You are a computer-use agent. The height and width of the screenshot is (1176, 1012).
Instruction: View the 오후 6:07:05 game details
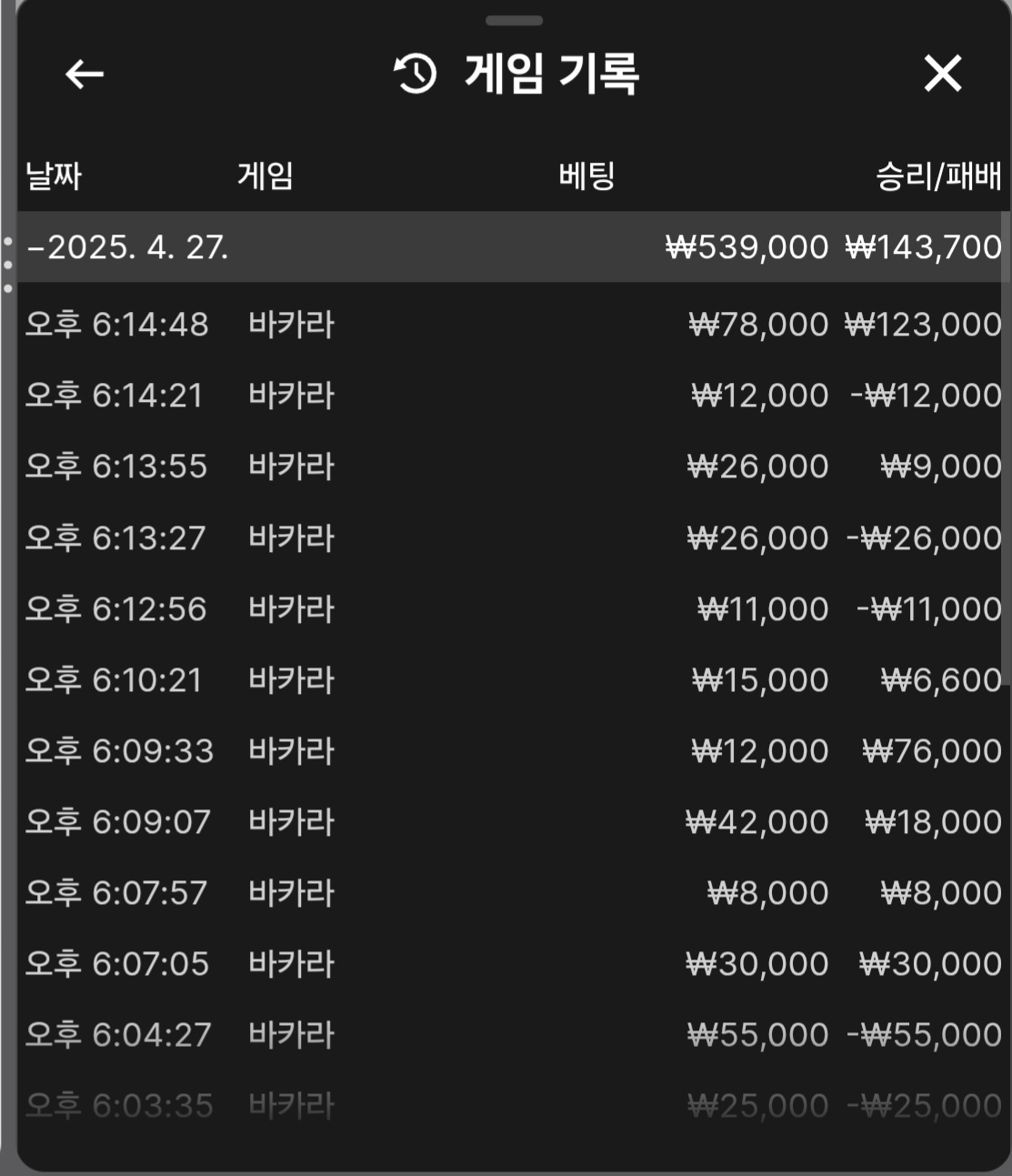(509, 963)
